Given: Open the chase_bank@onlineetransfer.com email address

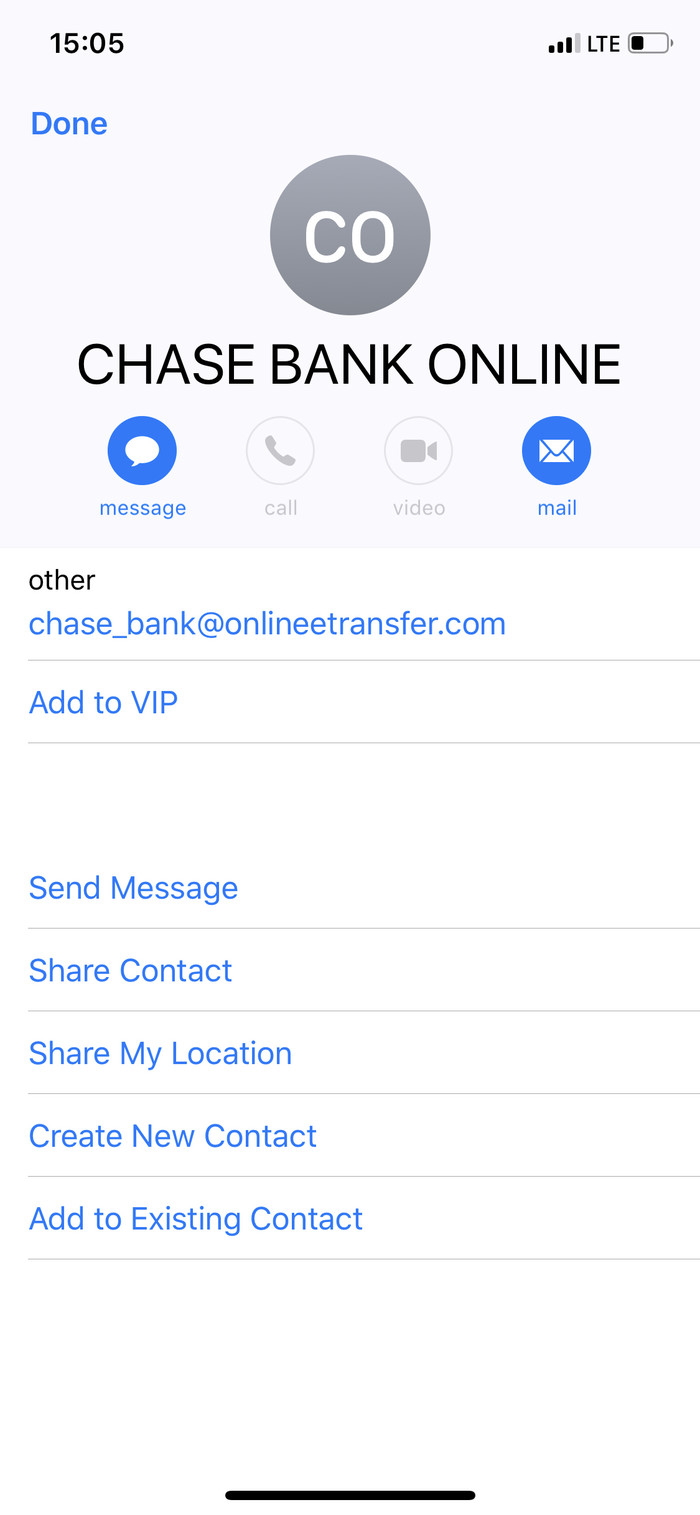Looking at the screenshot, I should click(x=267, y=624).
